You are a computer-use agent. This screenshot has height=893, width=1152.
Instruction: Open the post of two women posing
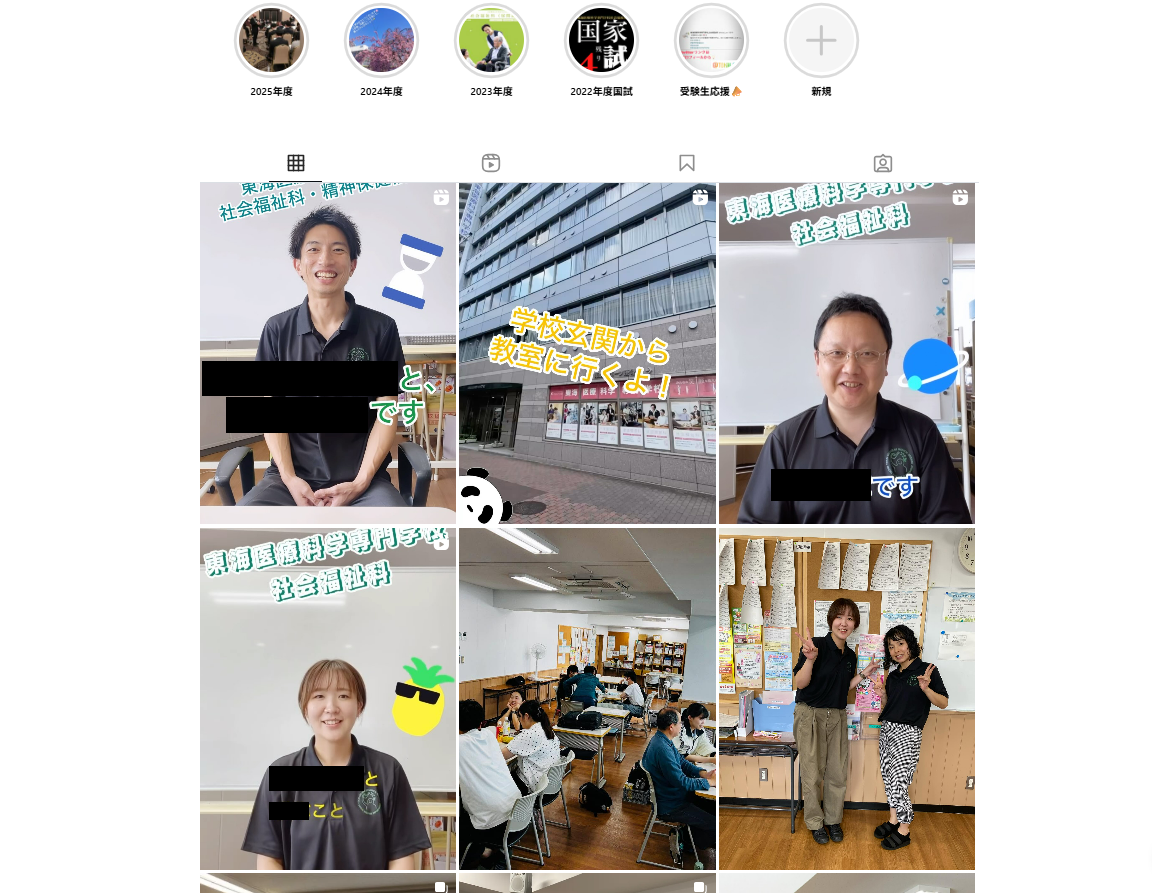click(846, 698)
